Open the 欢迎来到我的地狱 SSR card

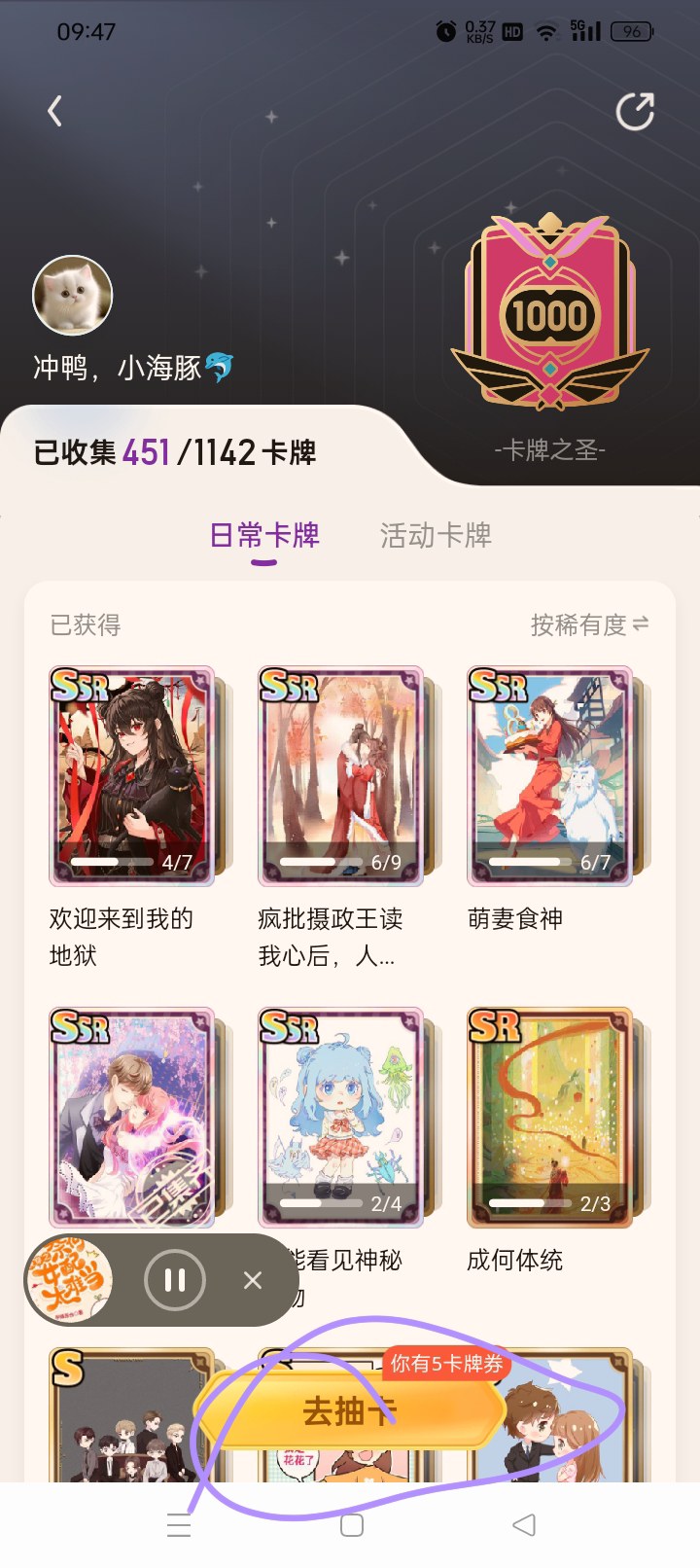(132, 775)
